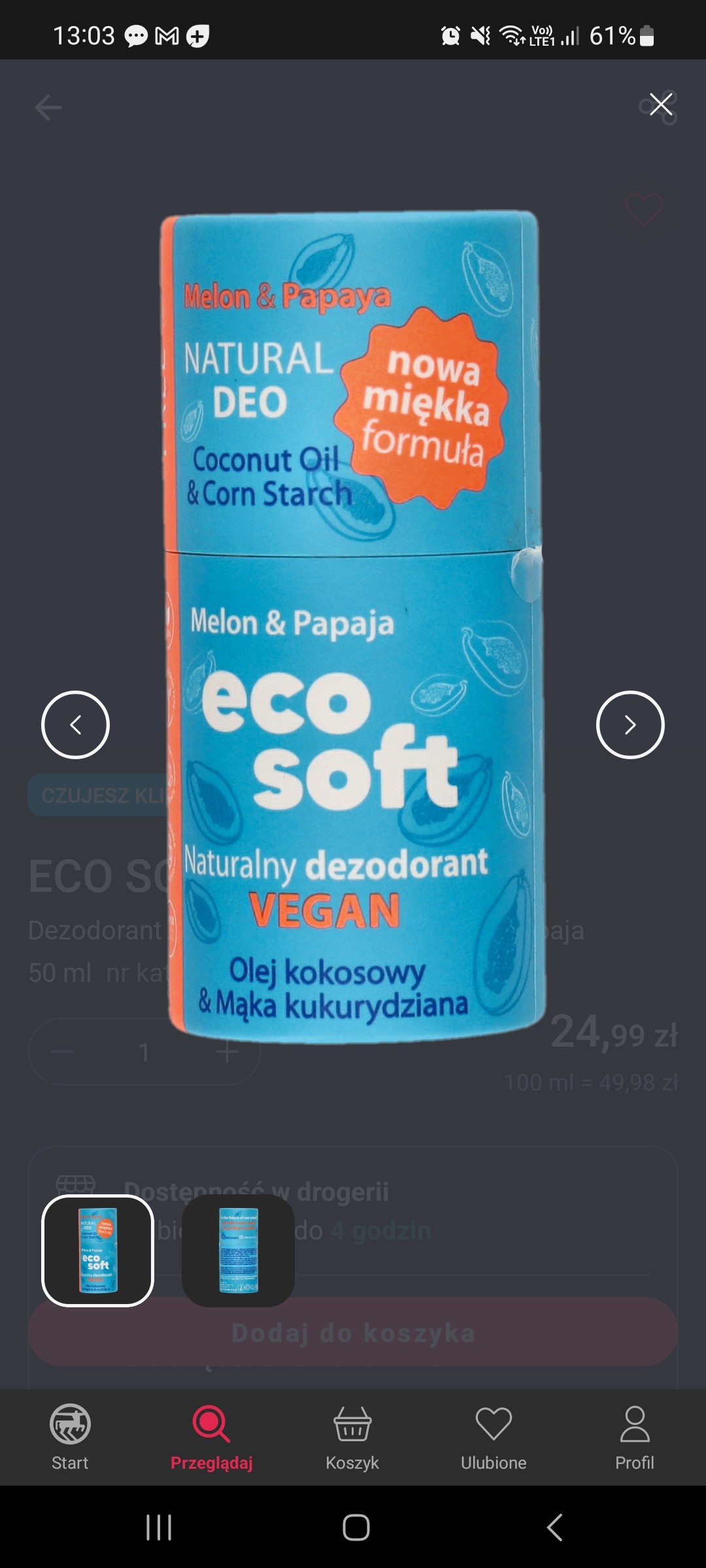Tap the system home button

[x=356, y=1527]
